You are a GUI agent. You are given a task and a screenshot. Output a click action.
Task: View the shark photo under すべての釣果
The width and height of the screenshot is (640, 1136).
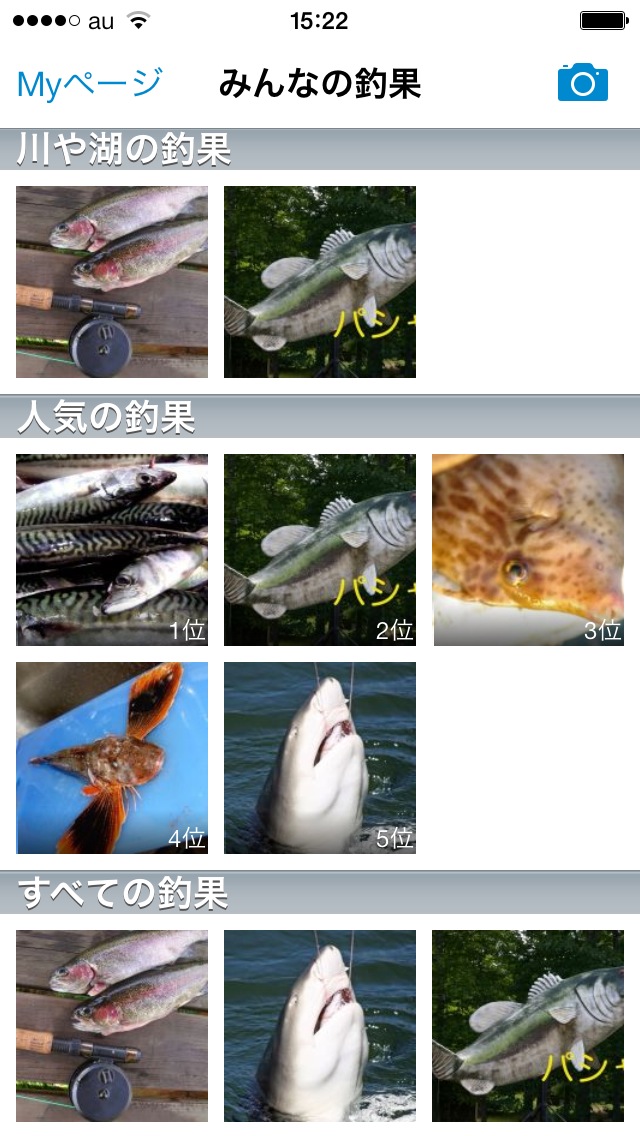[320, 1026]
